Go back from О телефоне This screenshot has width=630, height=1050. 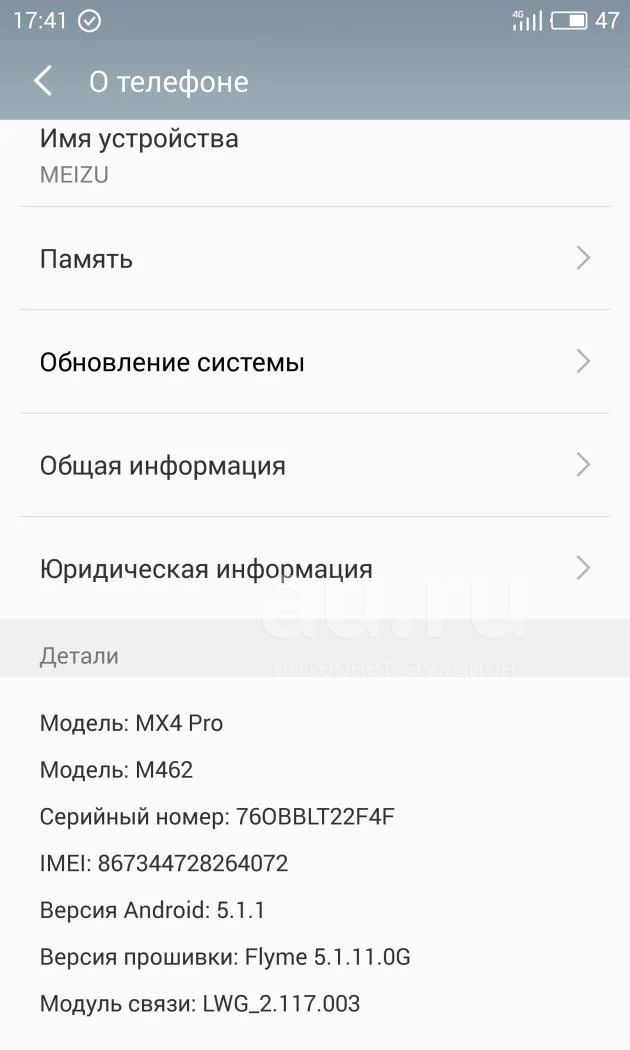(44, 82)
